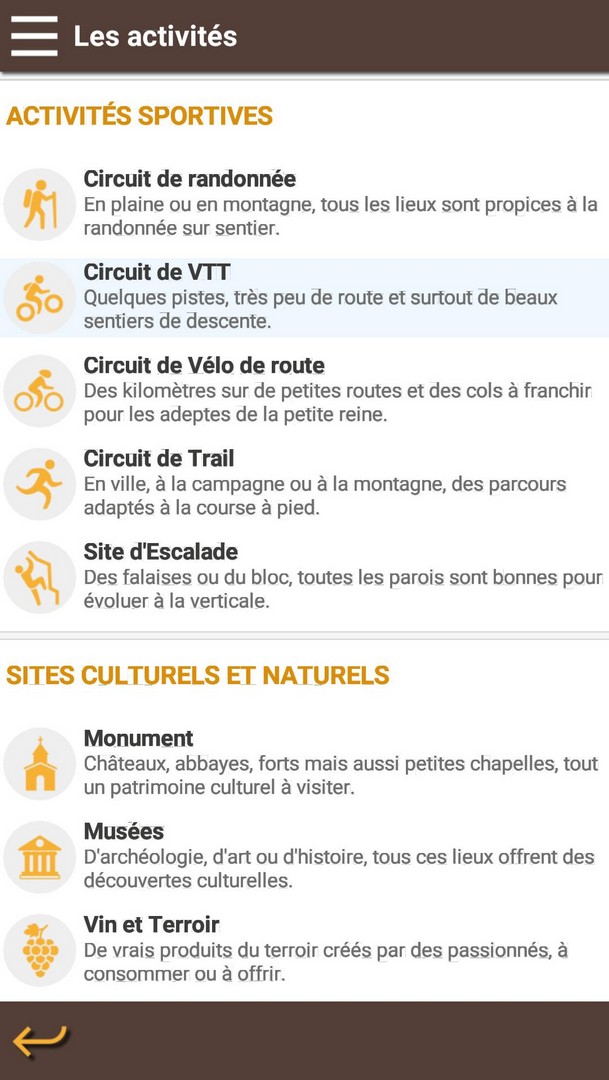Select Circuit de VTT
The image size is (609, 1080).
pos(304,297)
